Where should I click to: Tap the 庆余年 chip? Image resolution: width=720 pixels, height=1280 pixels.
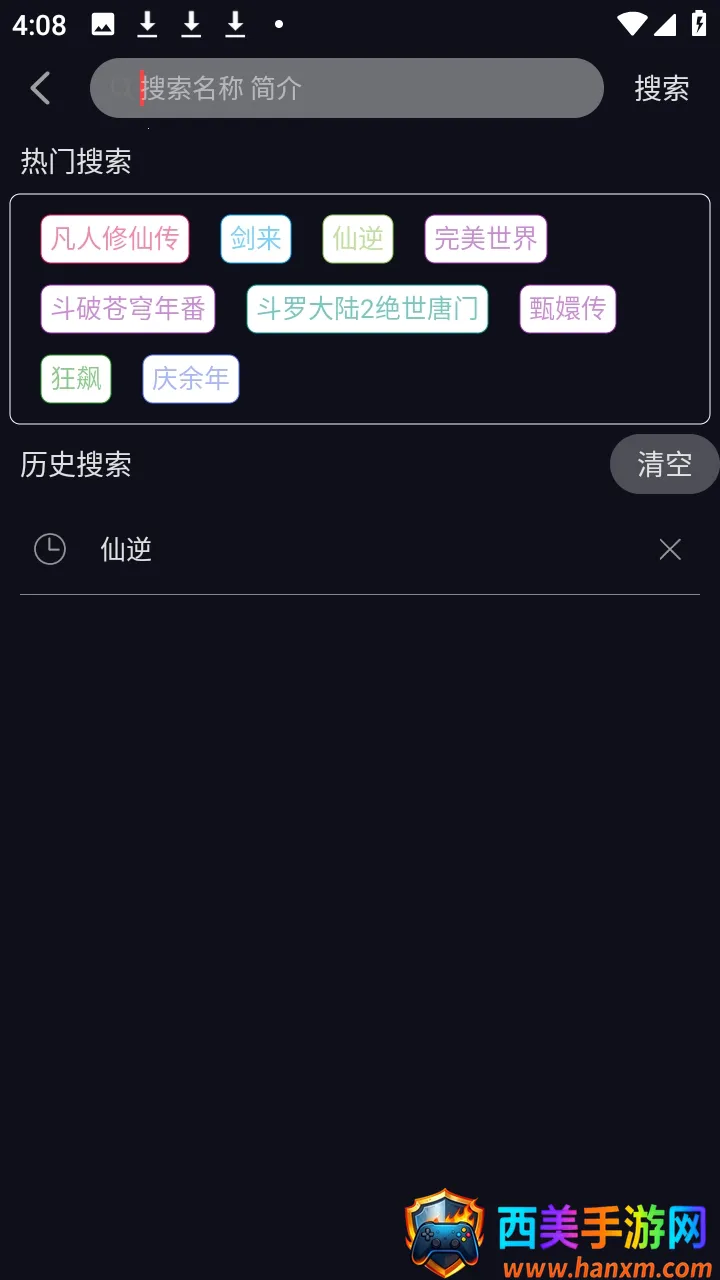pos(191,379)
